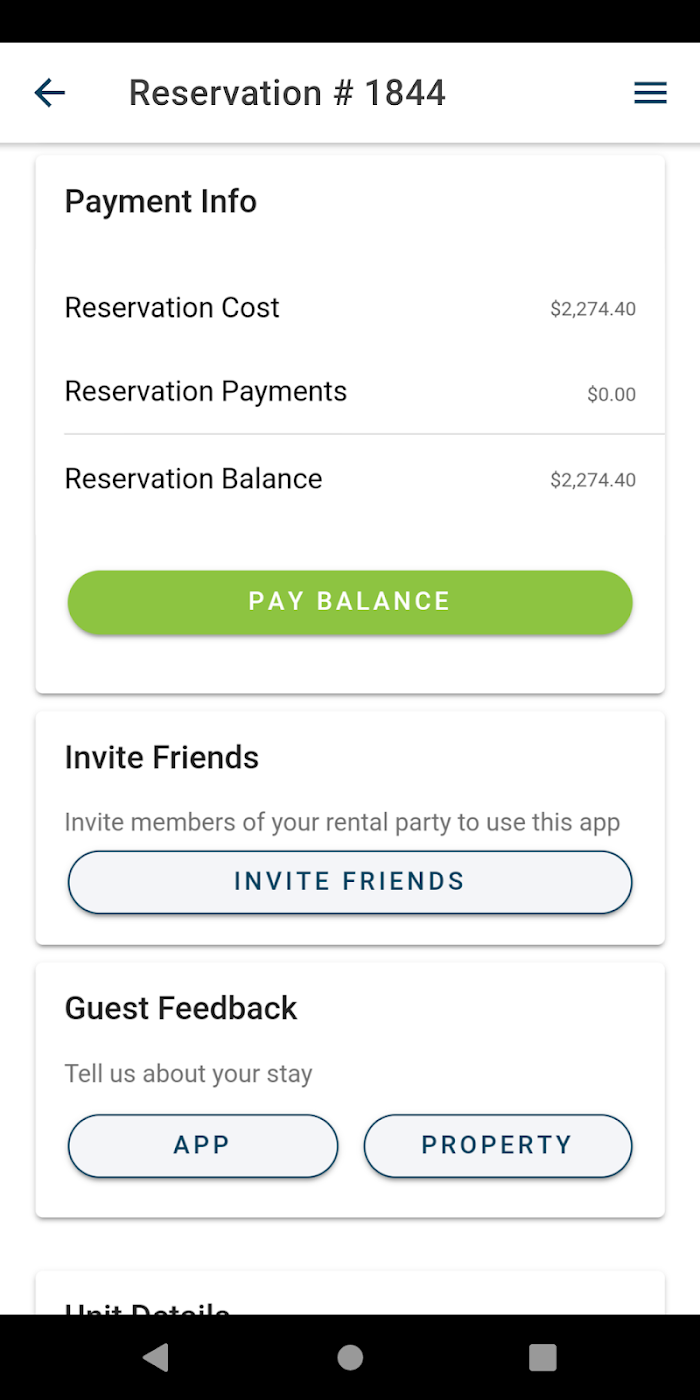Tap the Pay Balance button

click(x=350, y=601)
